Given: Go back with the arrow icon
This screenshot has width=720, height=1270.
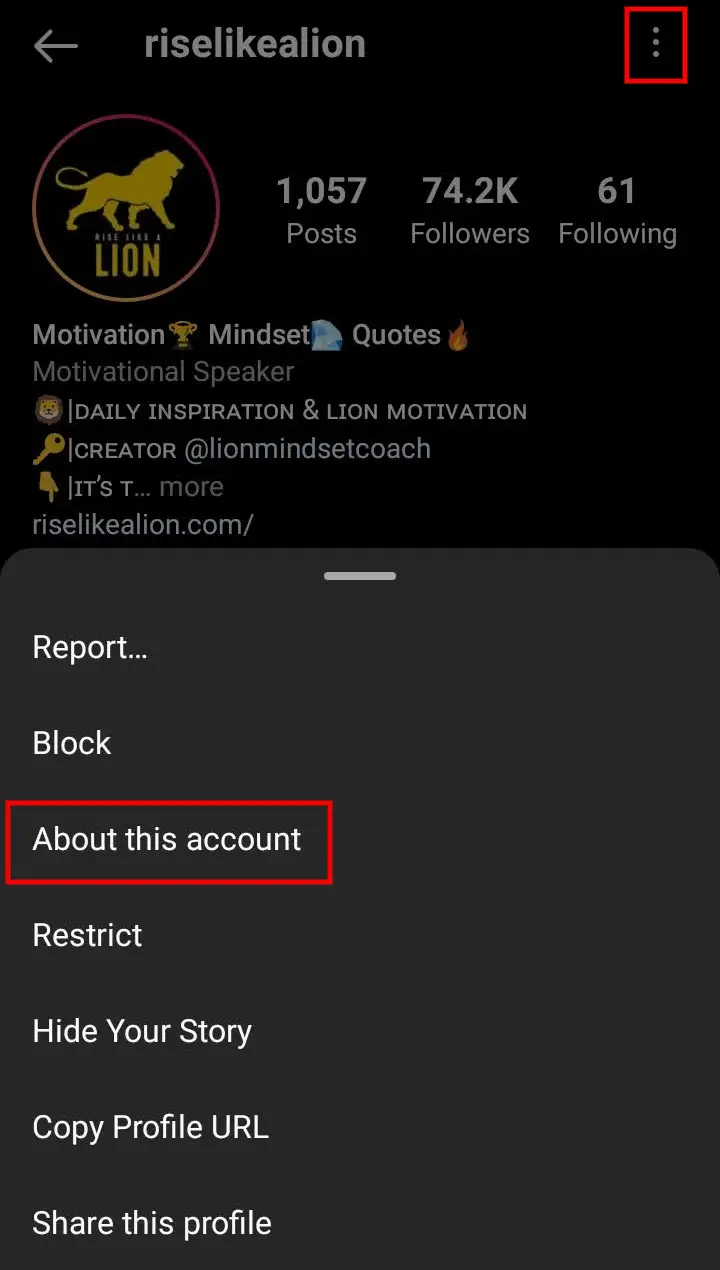Looking at the screenshot, I should [56, 45].
